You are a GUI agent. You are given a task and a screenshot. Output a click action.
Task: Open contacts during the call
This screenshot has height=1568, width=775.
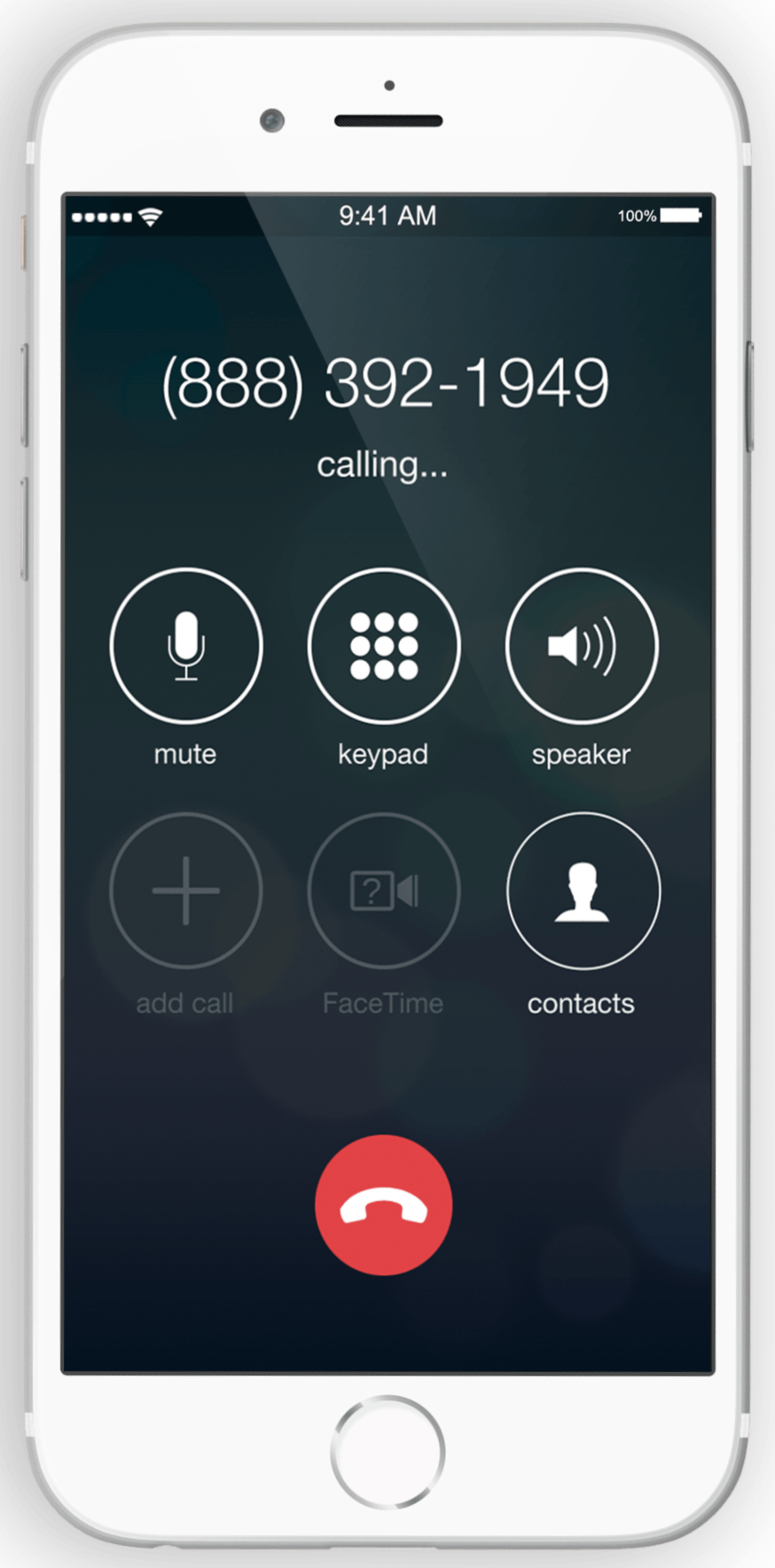click(x=583, y=890)
